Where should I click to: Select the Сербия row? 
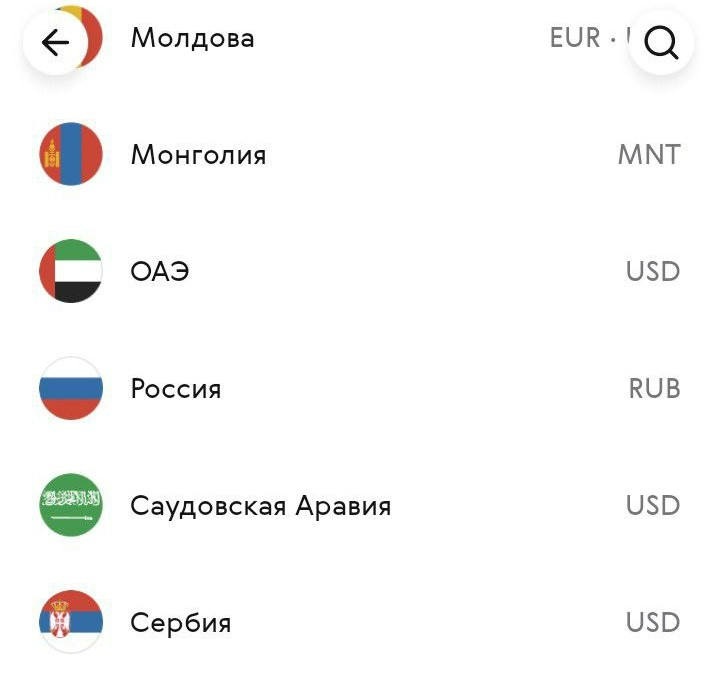point(181,623)
